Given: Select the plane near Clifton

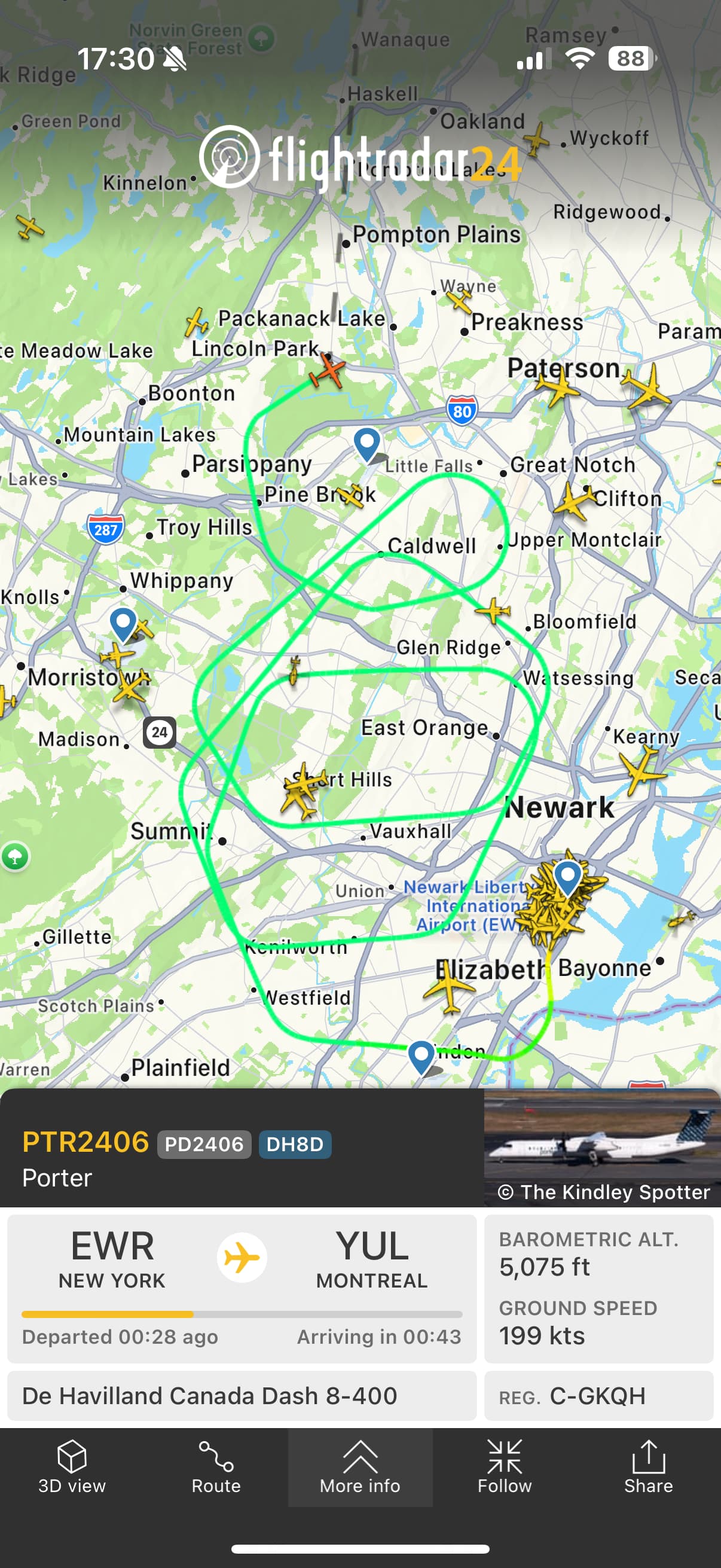Looking at the screenshot, I should [574, 501].
